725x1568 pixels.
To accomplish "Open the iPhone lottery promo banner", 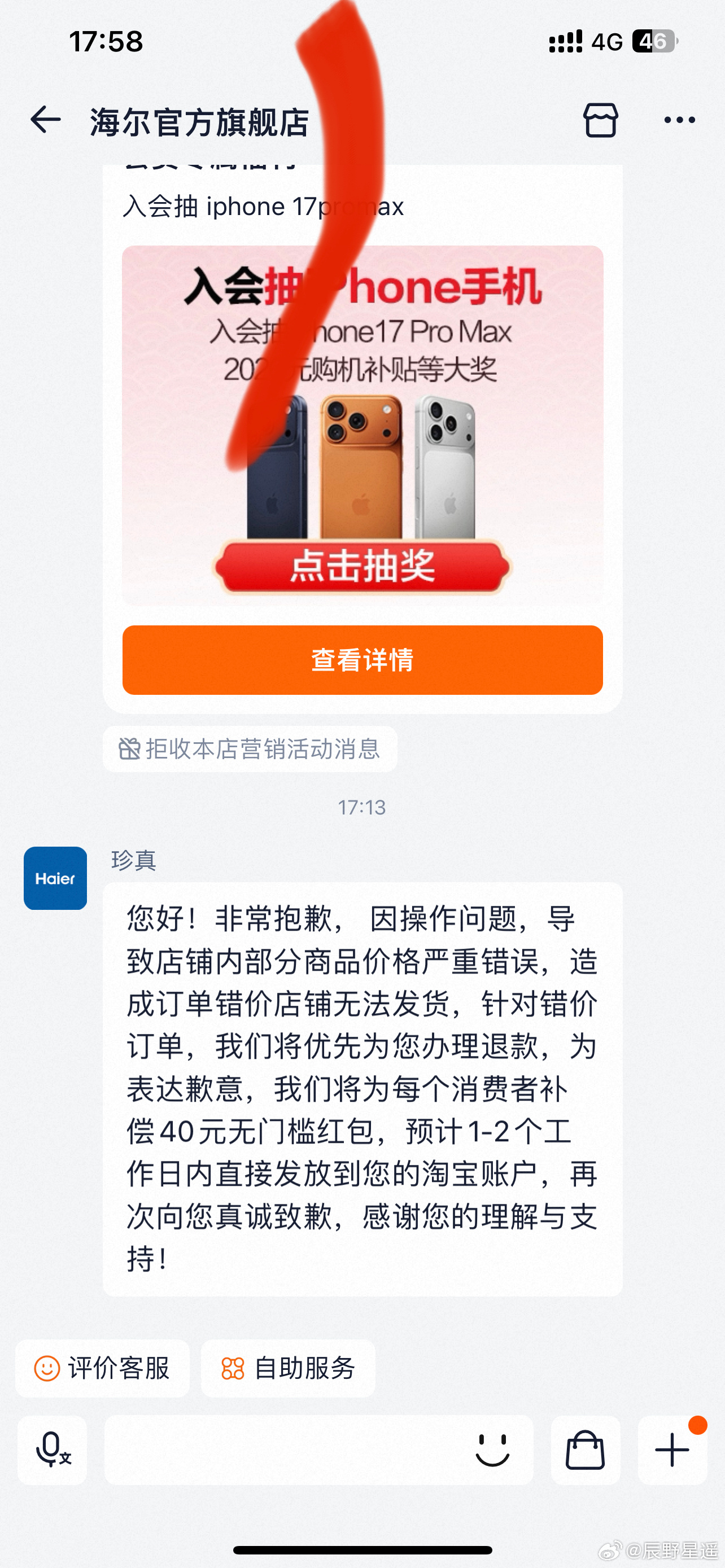I will [362, 425].
